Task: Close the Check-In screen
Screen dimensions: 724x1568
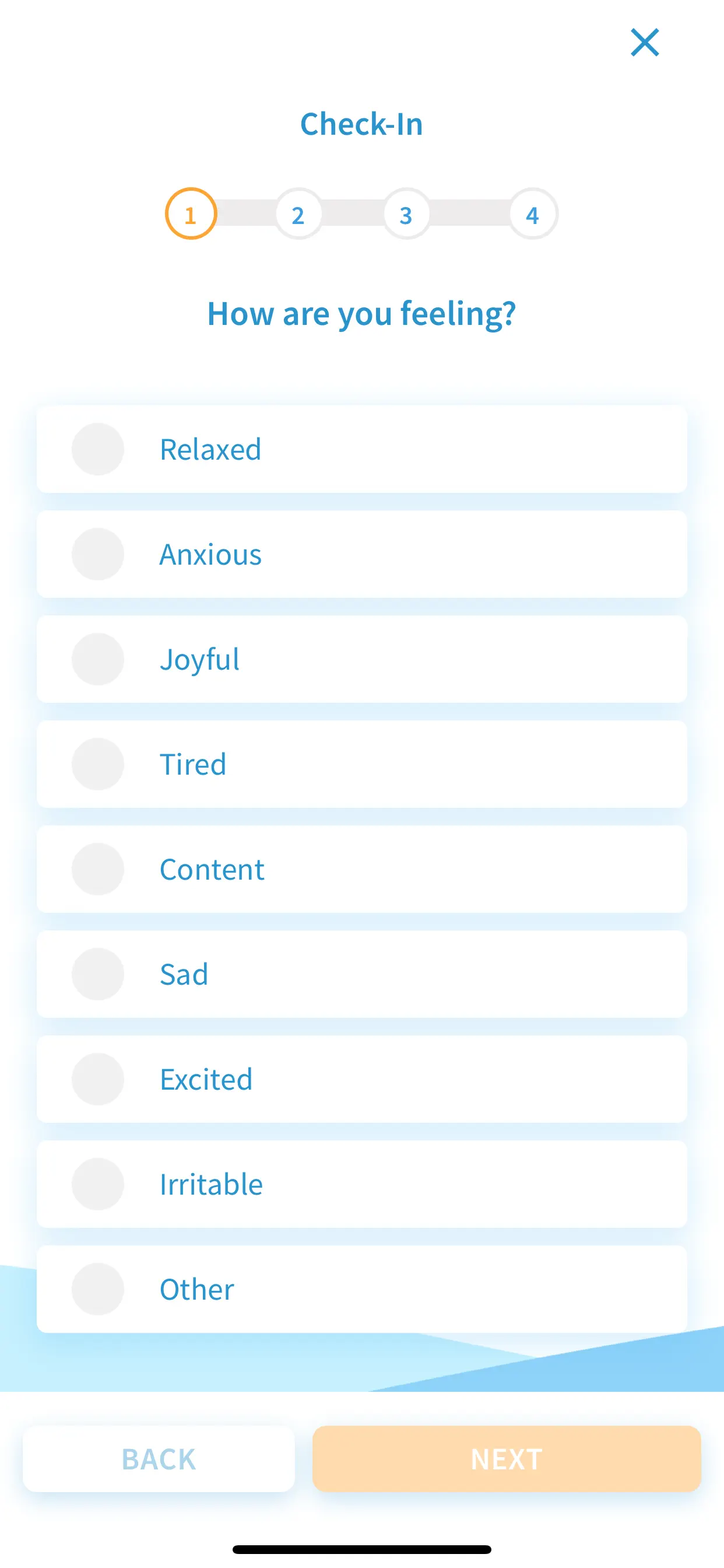Action: pyautogui.click(x=644, y=43)
